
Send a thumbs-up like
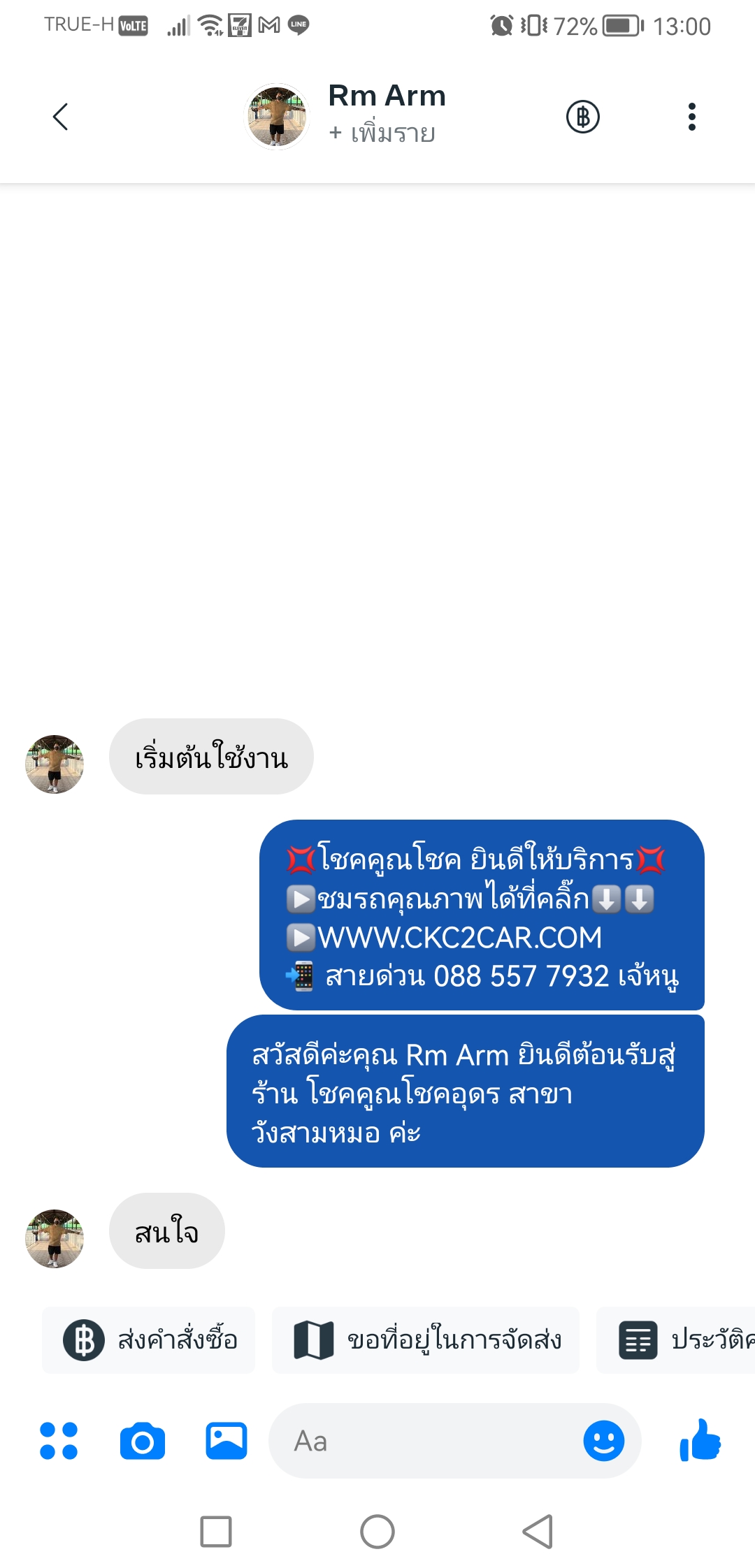coord(700,1441)
